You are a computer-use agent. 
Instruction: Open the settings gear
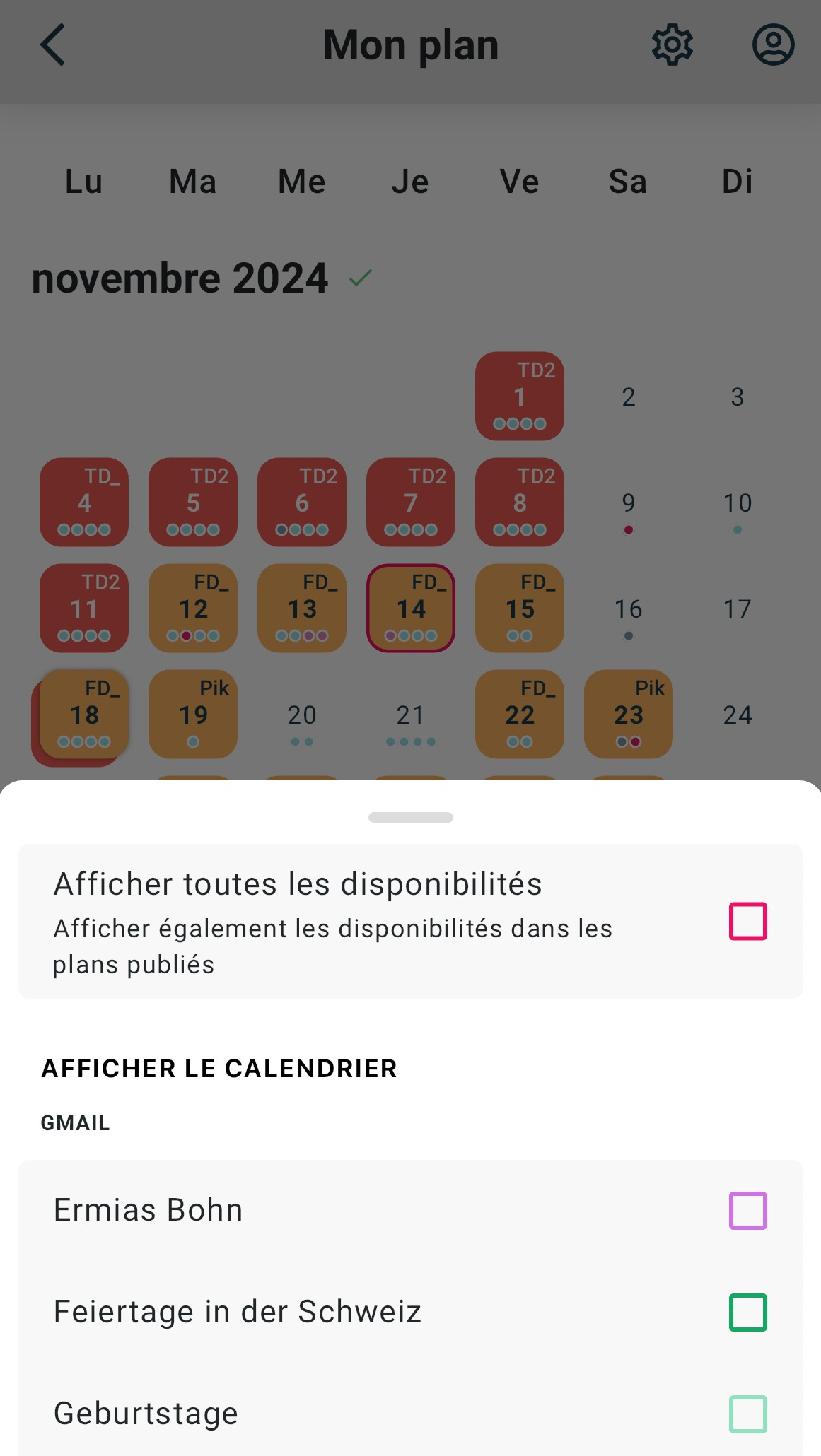pyautogui.click(x=672, y=45)
